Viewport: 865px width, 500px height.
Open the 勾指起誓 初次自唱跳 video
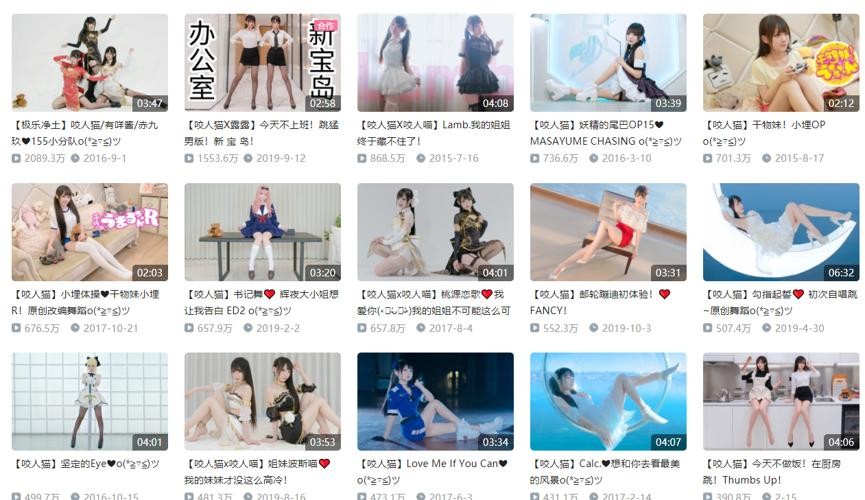pyautogui.click(x=781, y=232)
